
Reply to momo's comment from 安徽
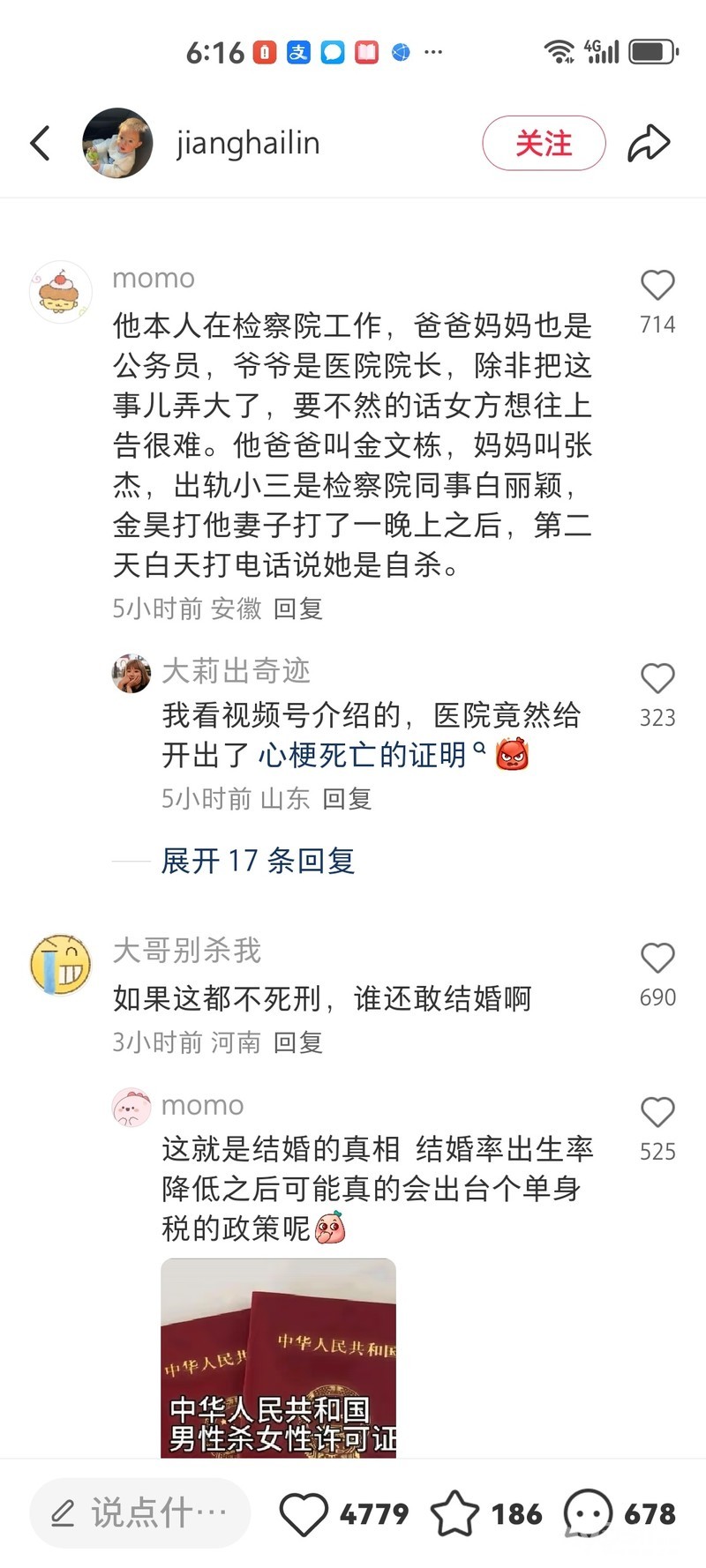tap(298, 609)
